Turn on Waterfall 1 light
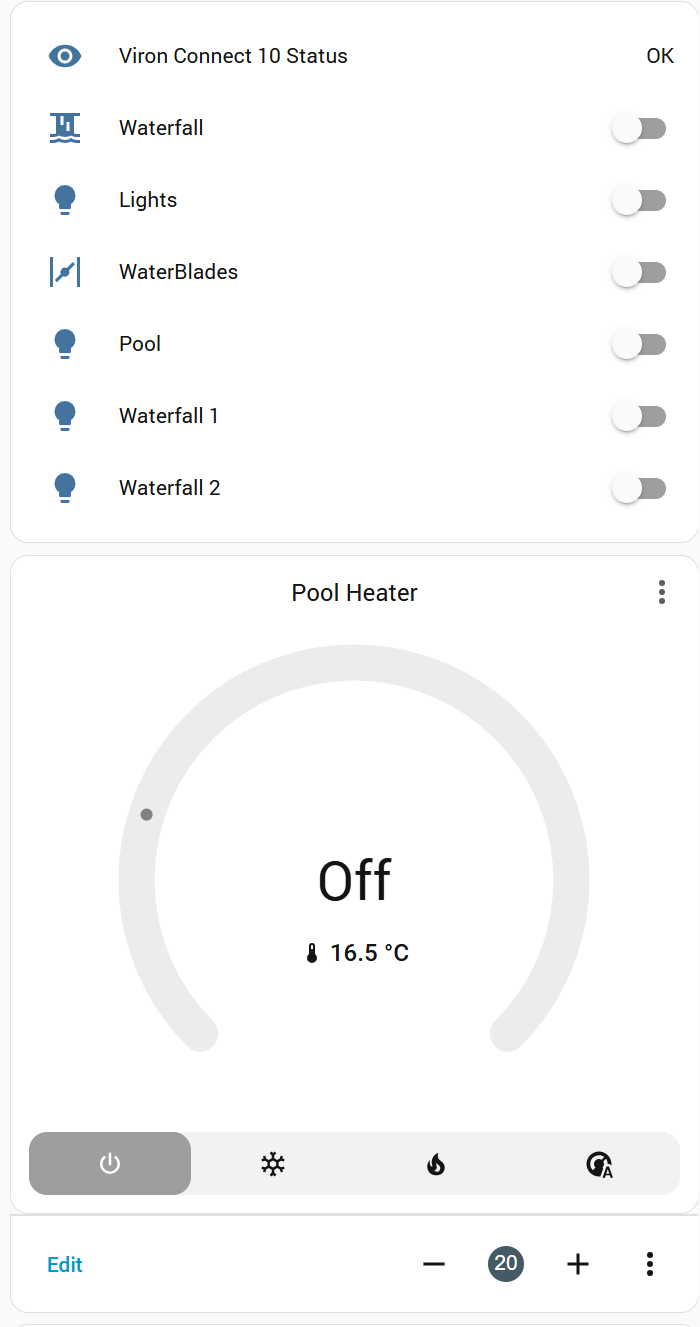This screenshot has width=700, height=1327. point(639,416)
